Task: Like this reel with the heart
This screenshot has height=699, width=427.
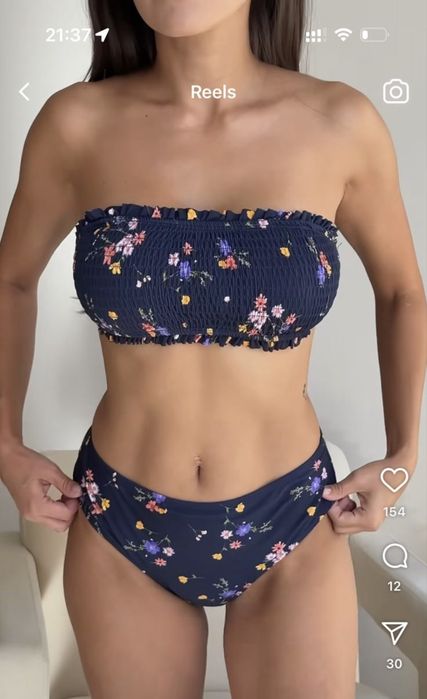Action: click(394, 480)
